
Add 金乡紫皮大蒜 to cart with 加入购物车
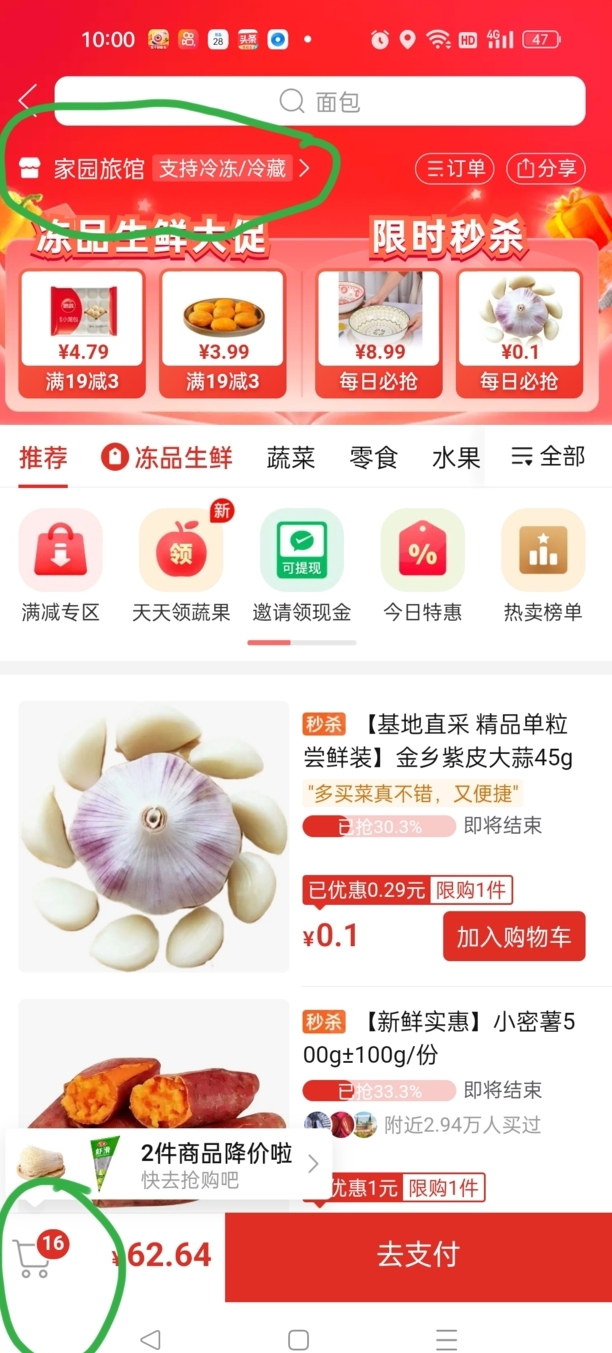514,937
